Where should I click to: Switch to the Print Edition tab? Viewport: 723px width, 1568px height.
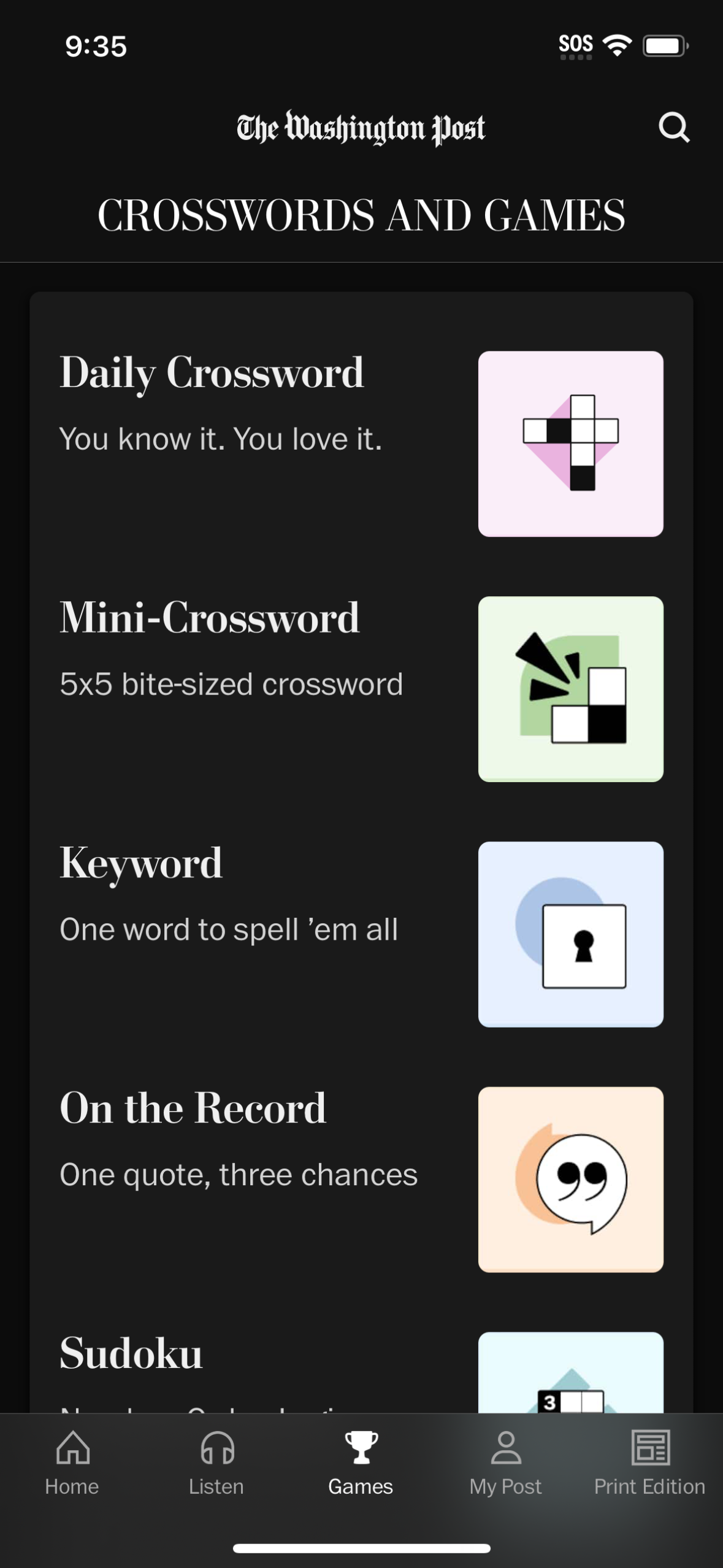point(649,1466)
